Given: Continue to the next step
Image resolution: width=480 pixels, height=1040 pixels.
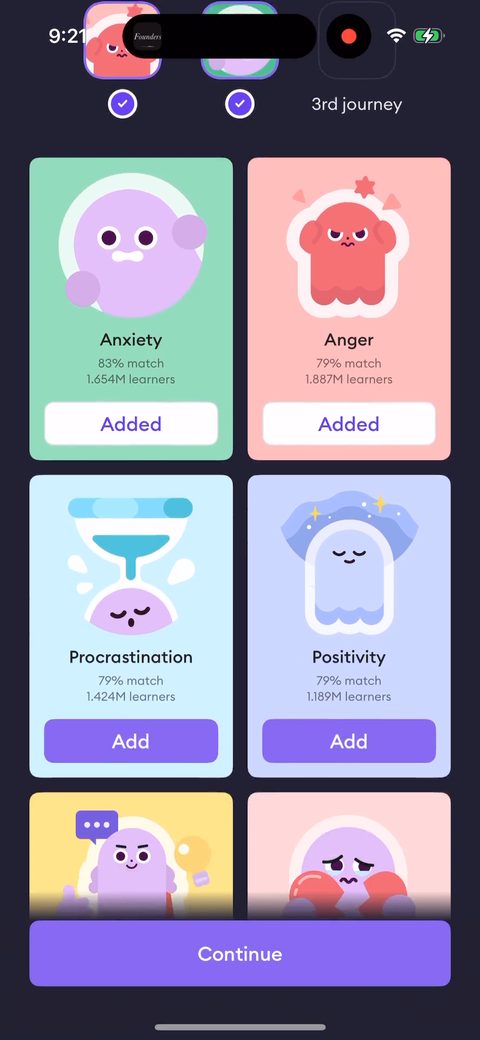Looking at the screenshot, I should pyautogui.click(x=240, y=954).
